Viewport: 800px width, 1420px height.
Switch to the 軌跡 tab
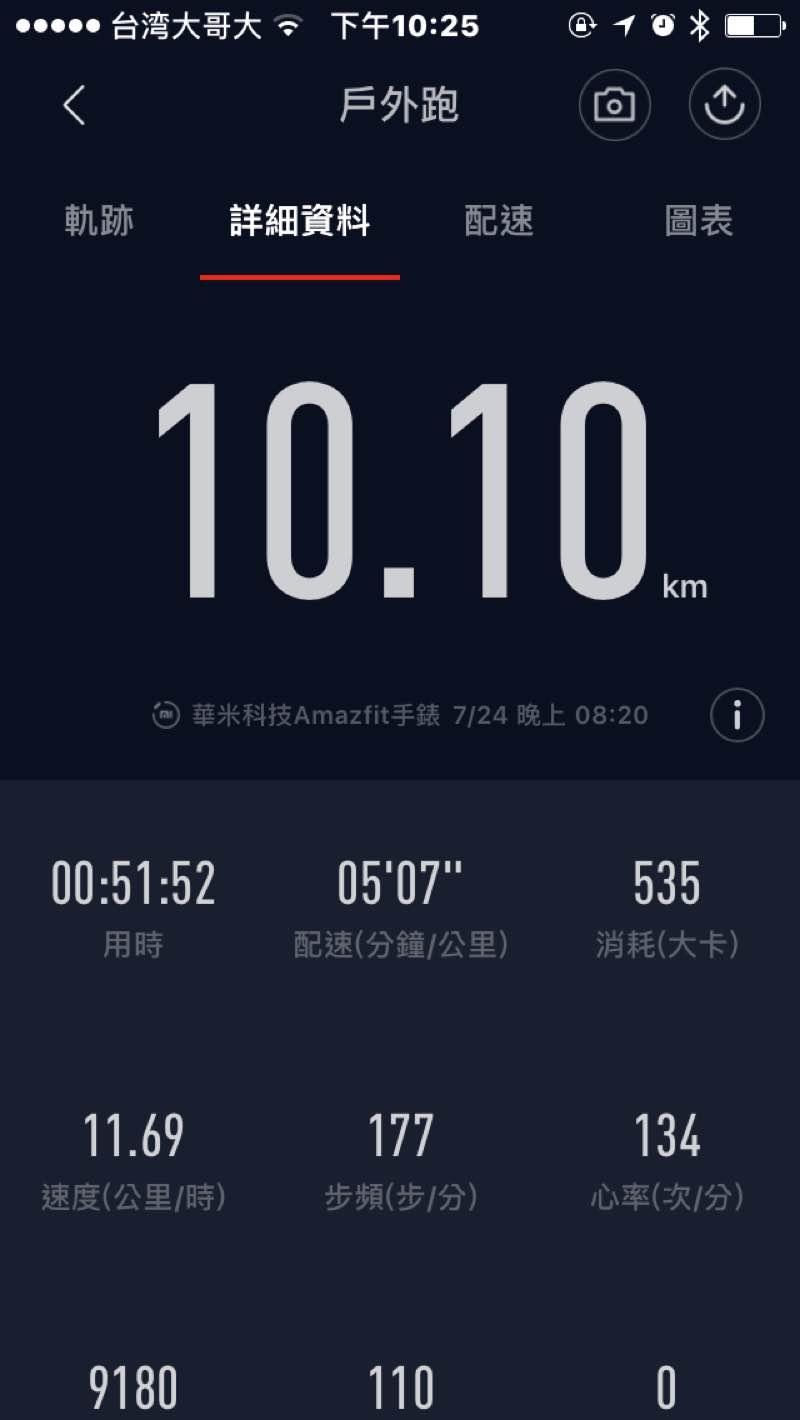pos(99,221)
